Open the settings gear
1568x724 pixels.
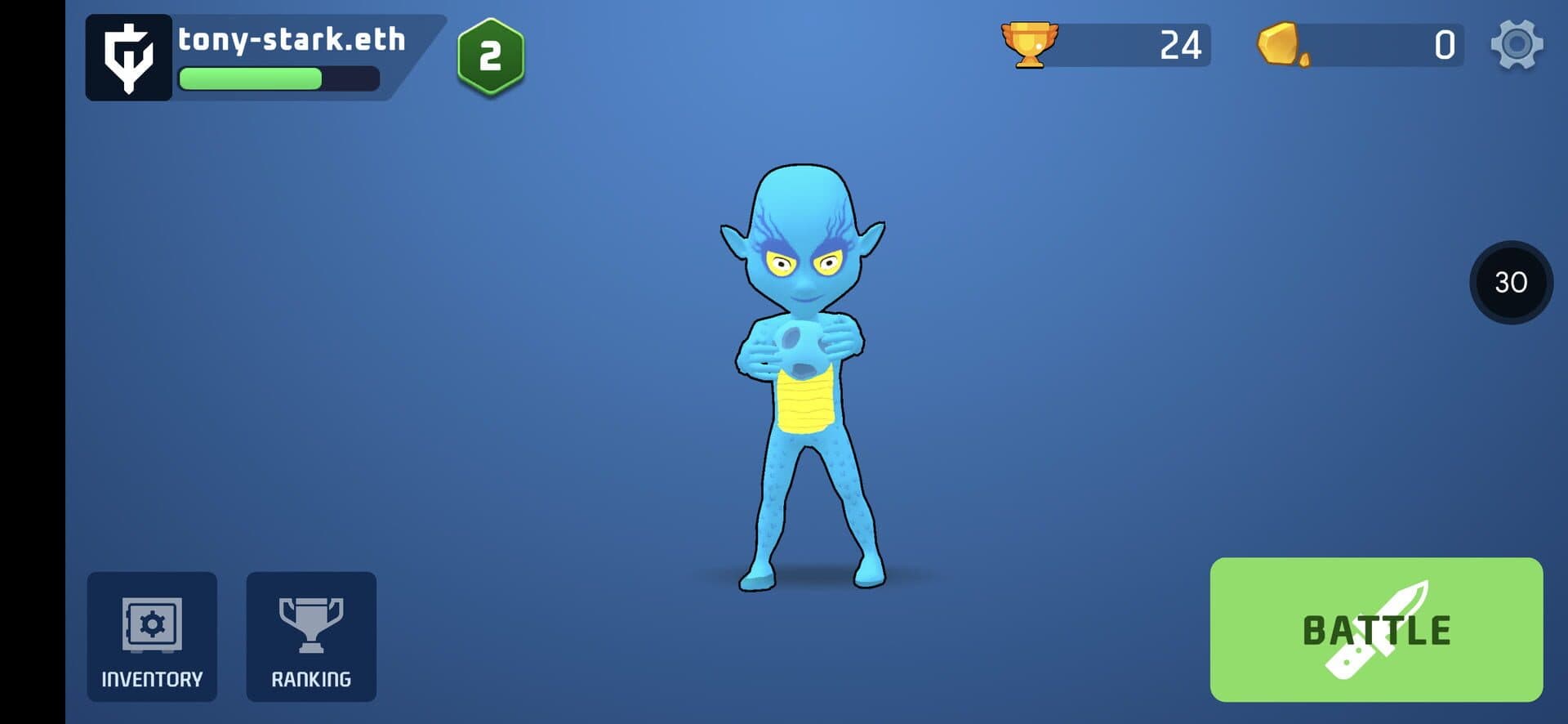1517,45
